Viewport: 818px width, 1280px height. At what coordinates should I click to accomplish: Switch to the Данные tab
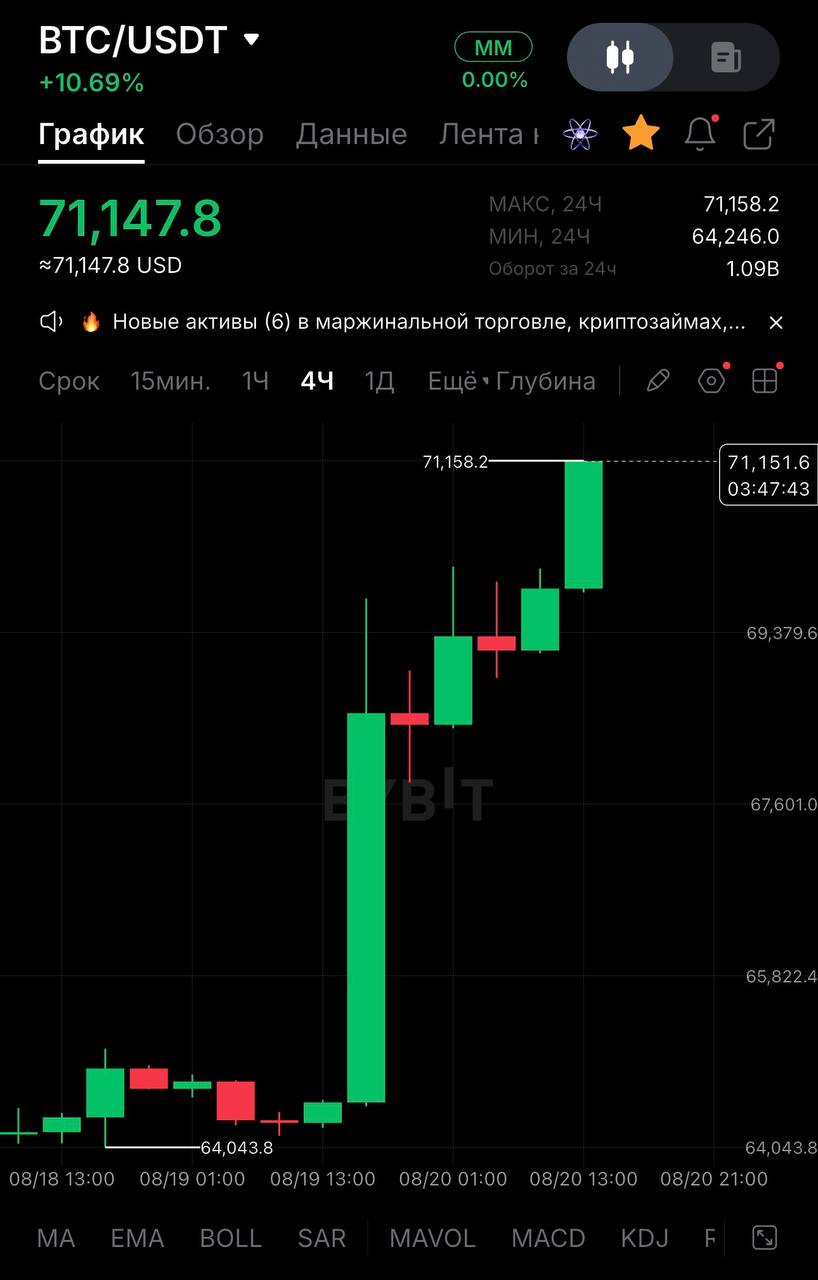coord(351,134)
